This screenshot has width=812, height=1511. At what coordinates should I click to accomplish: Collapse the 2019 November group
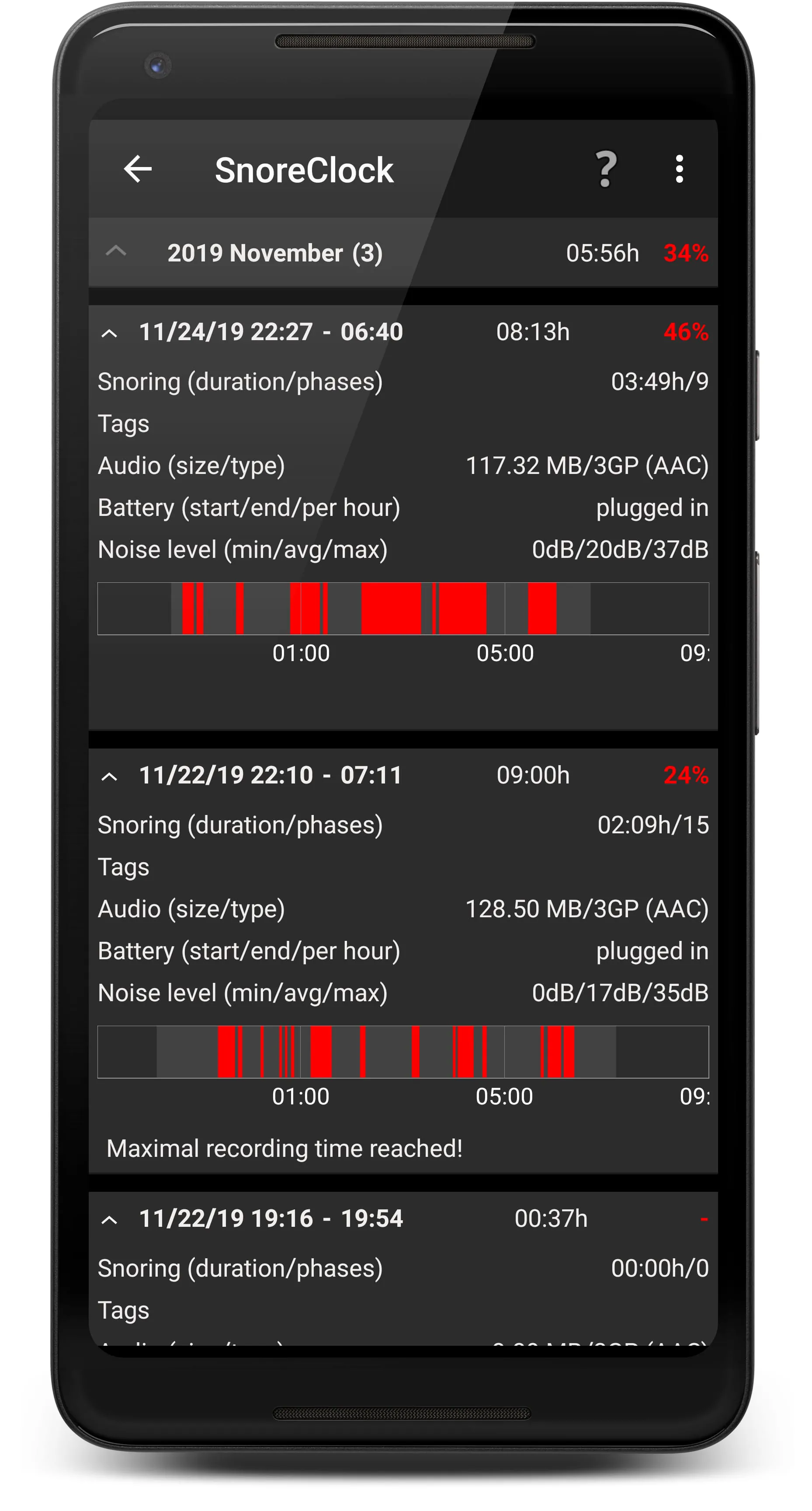pyautogui.click(x=116, y=252)
